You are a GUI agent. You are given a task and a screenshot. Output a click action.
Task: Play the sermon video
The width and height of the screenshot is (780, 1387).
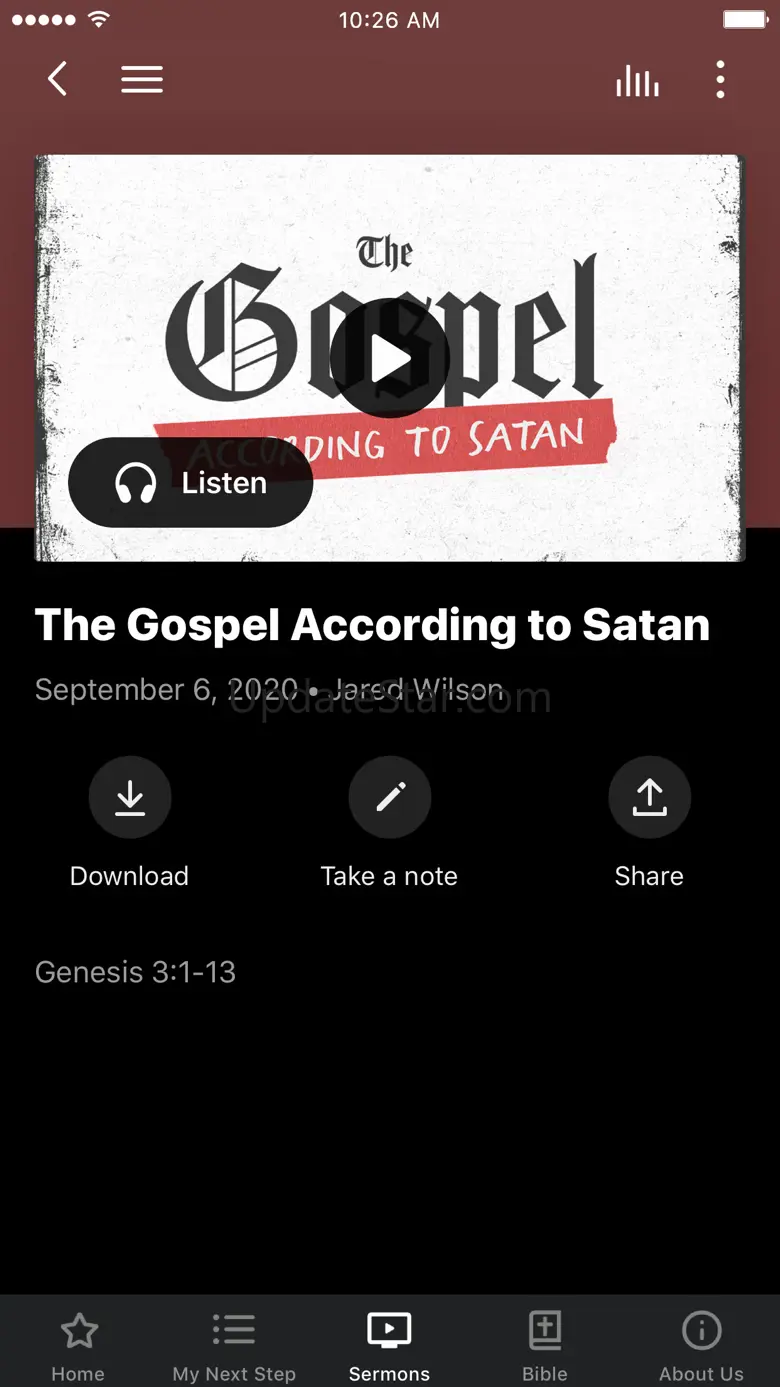coord(389,358)
